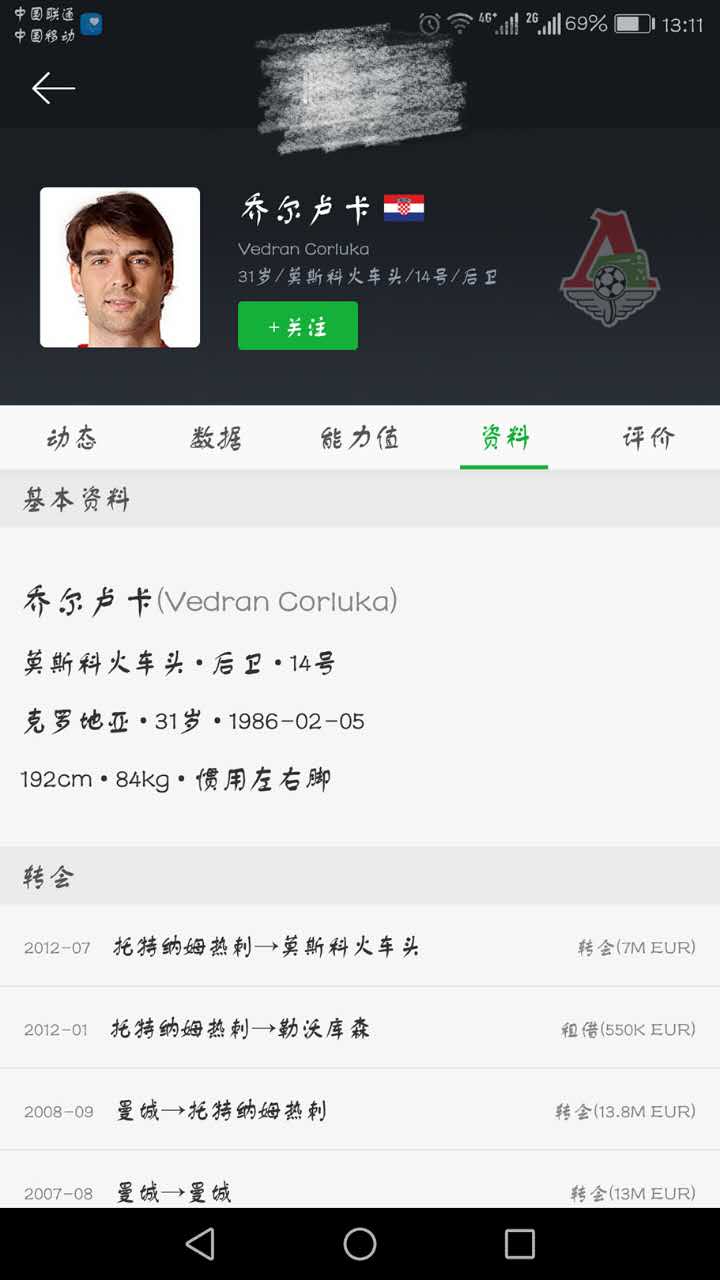Select the 评价 tab
Screen dimensions: 720x1280
point(647,437)
